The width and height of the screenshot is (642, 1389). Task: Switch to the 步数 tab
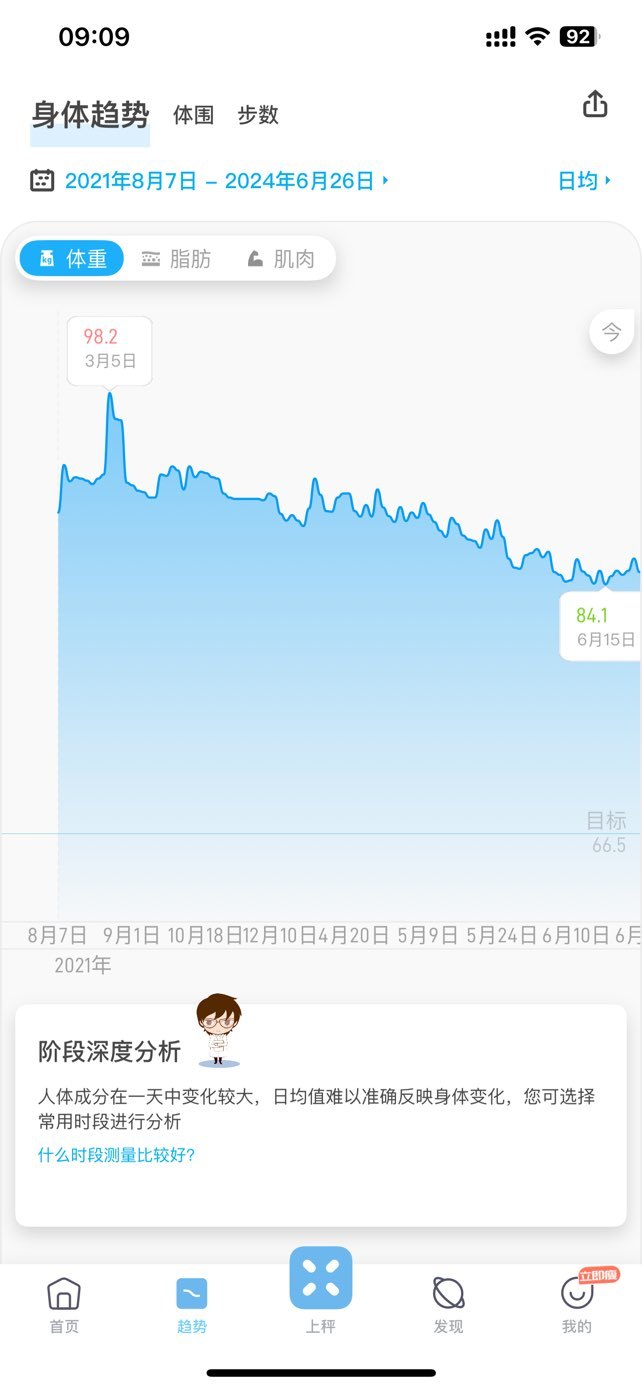point(258,115)
